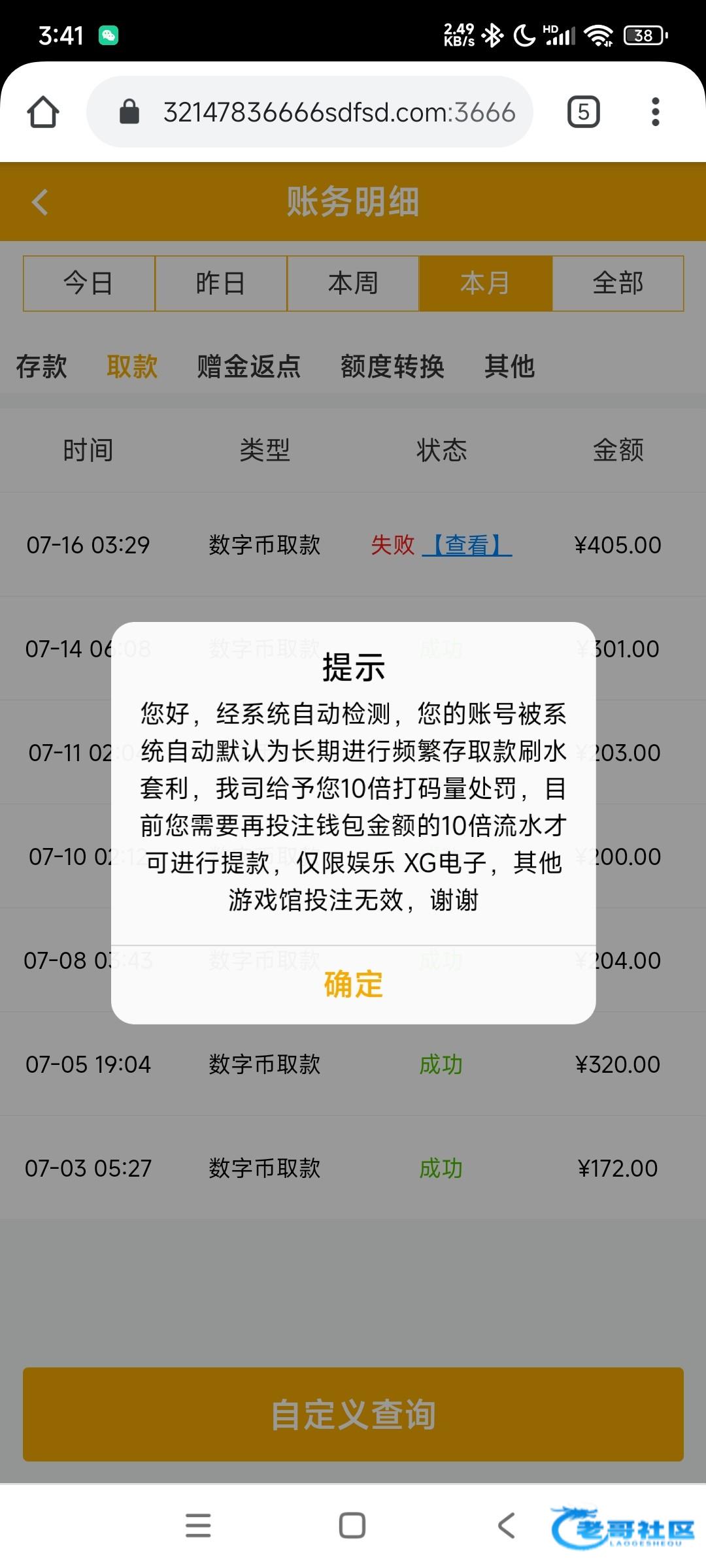Confirm the dialog with 确定

coord(353,985)
